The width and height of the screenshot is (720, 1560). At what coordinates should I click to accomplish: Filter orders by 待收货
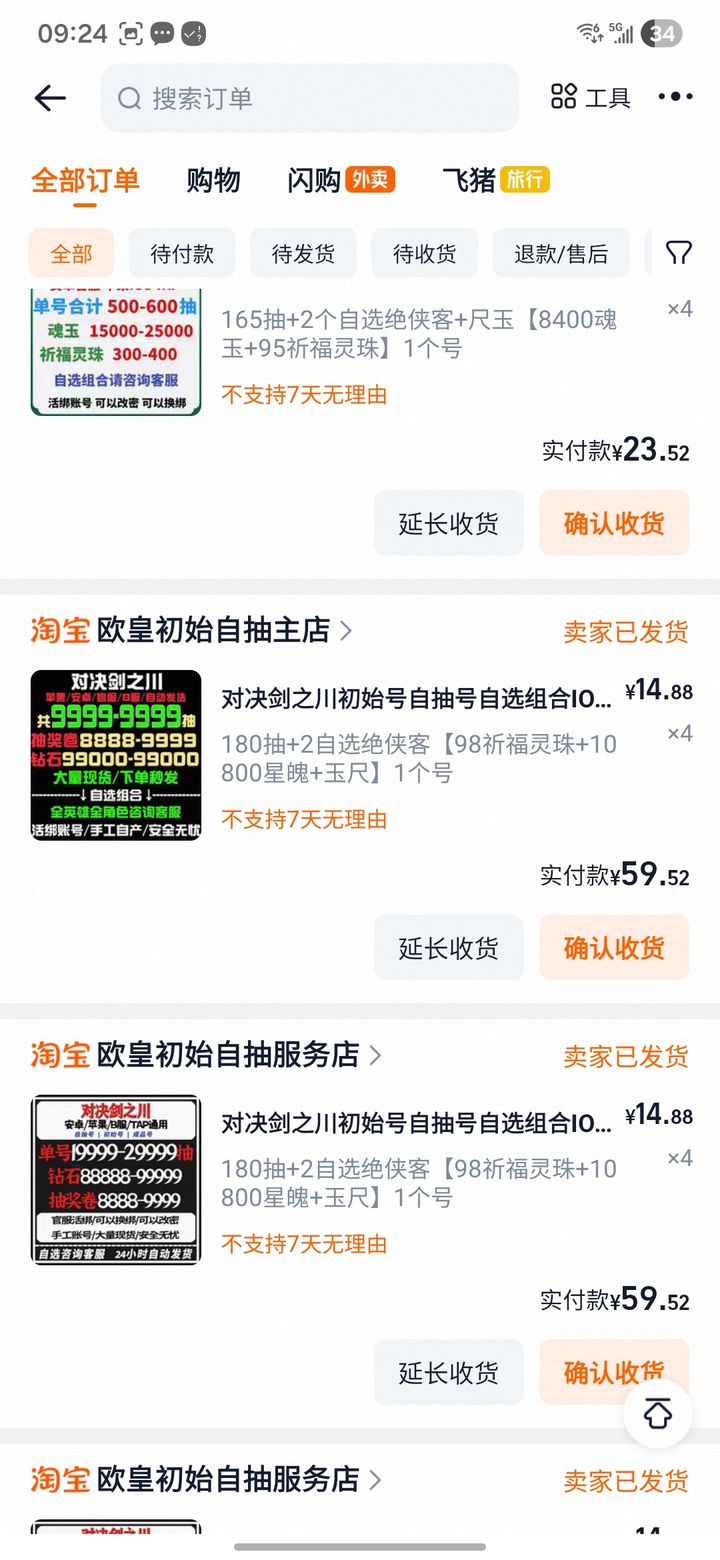[424, 253]
